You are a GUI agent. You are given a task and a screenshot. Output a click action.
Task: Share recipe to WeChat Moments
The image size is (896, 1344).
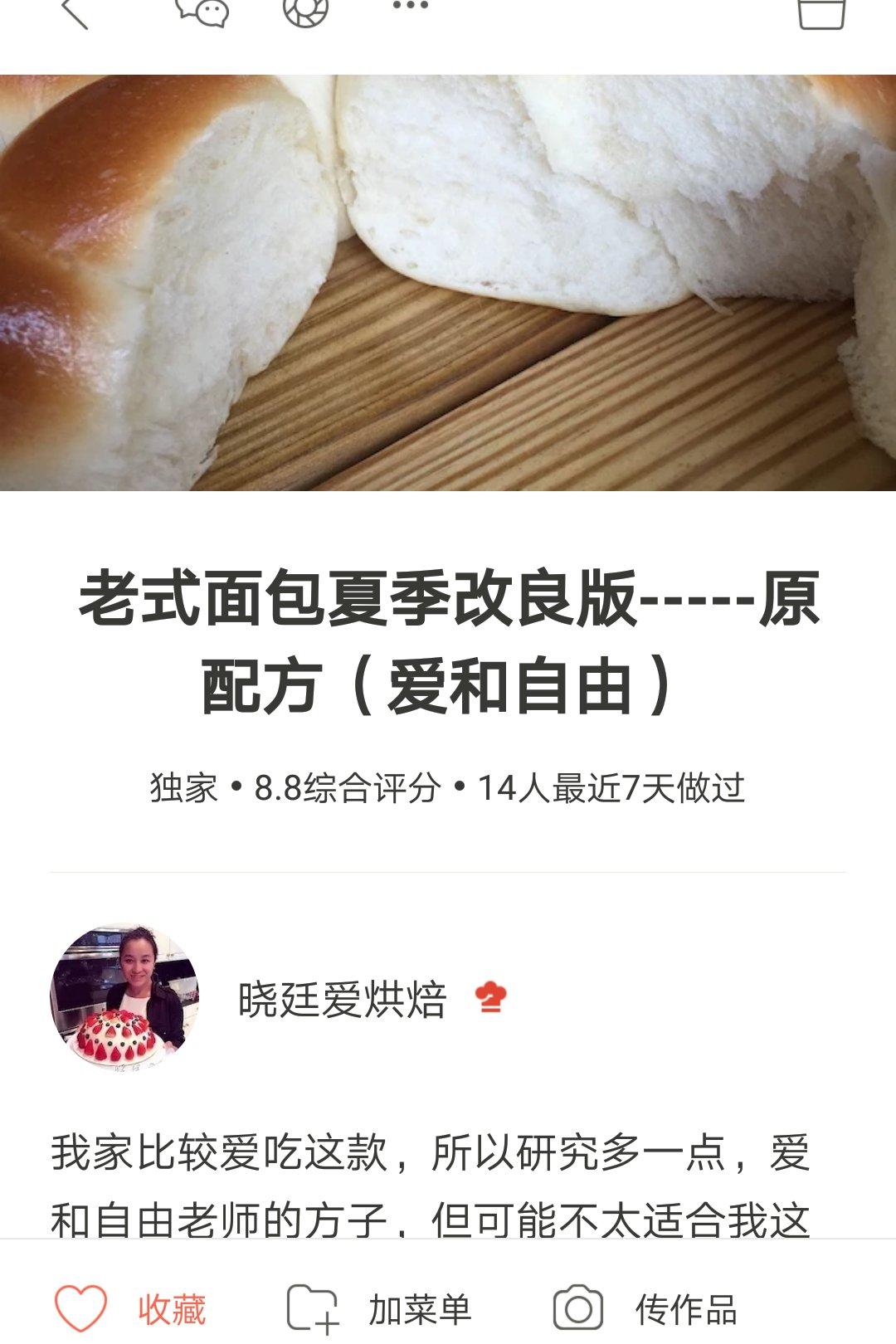coord(306,12)
